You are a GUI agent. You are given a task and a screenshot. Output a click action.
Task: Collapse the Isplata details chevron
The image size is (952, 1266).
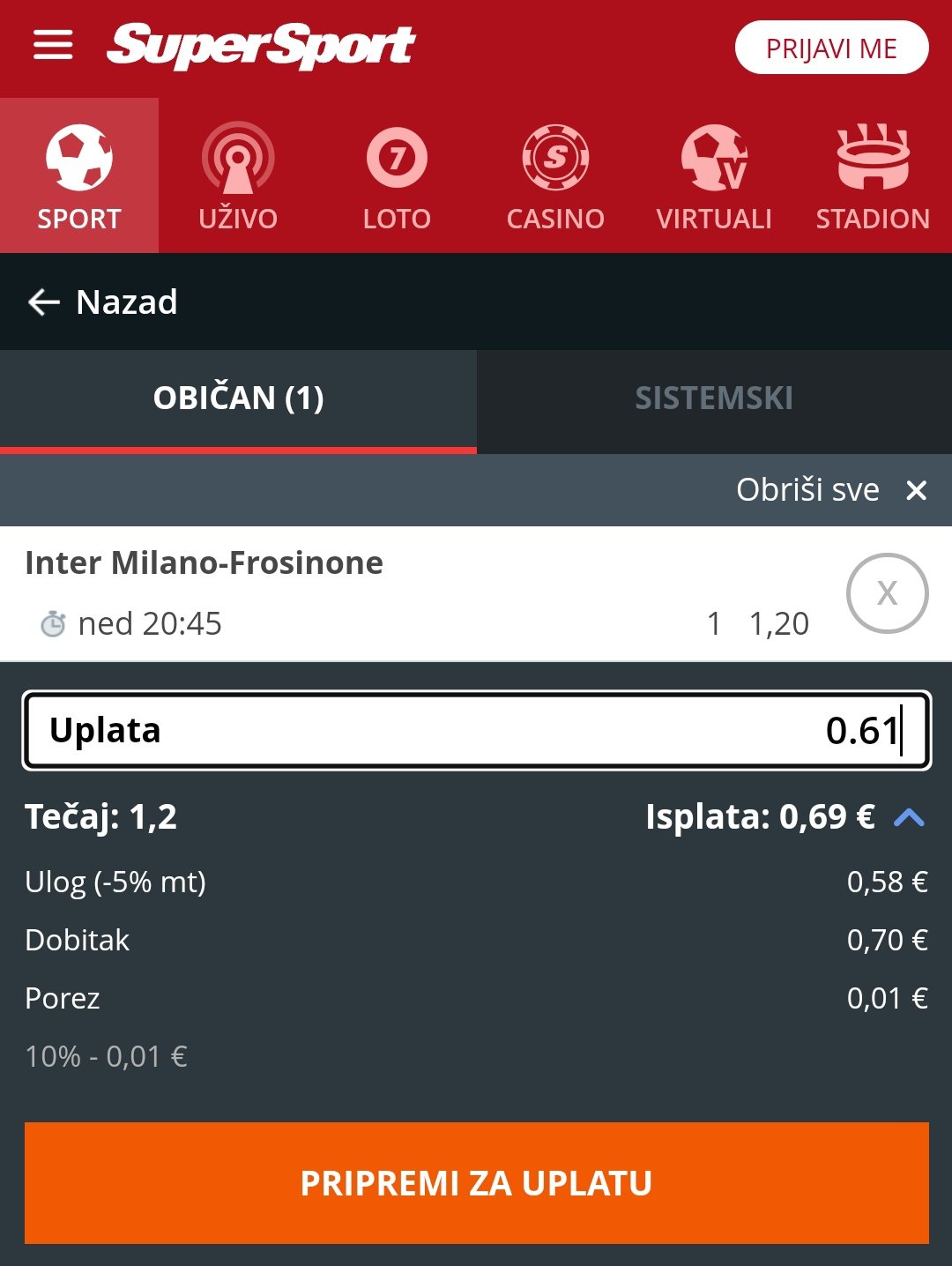pyautogui.click(x=909, y=818)
